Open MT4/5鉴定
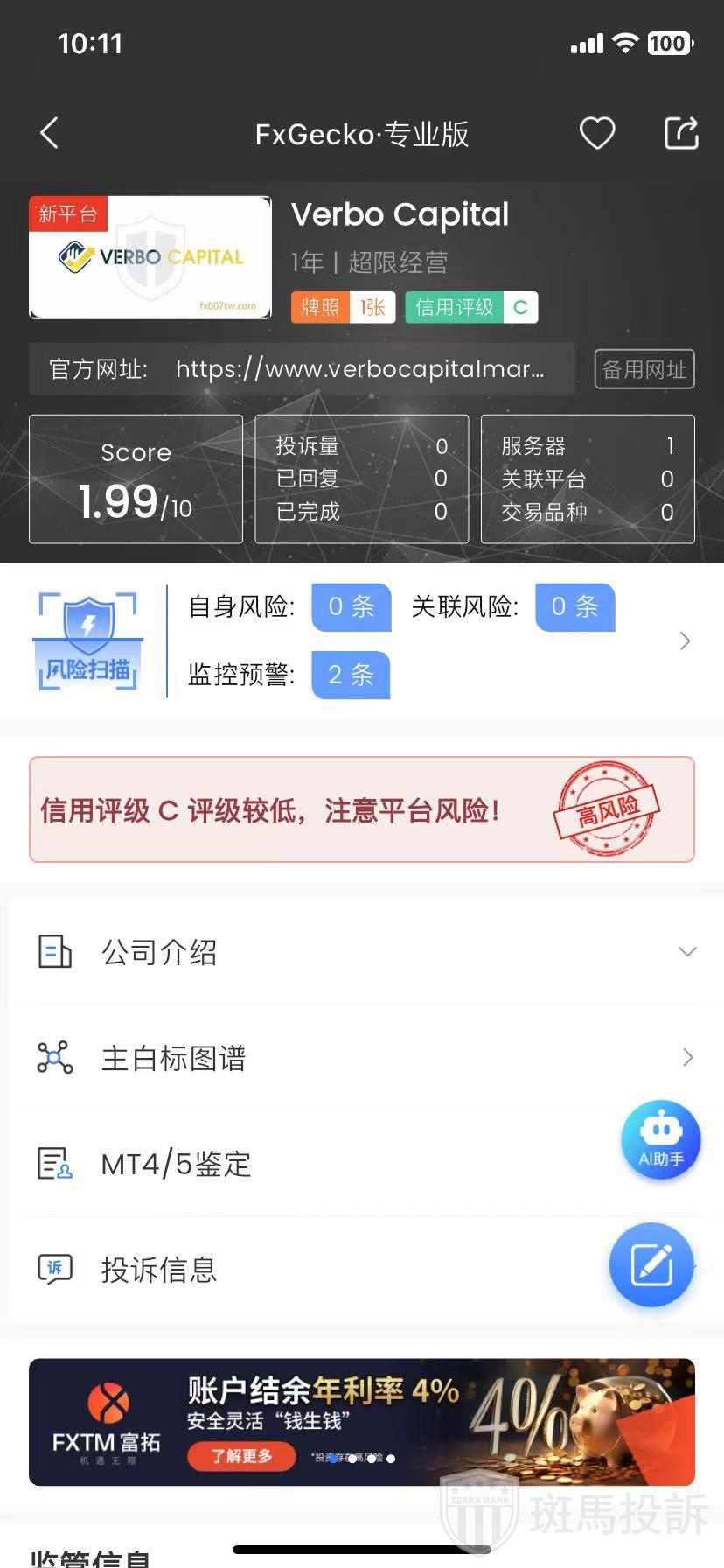 click(x=306, y=1164)
